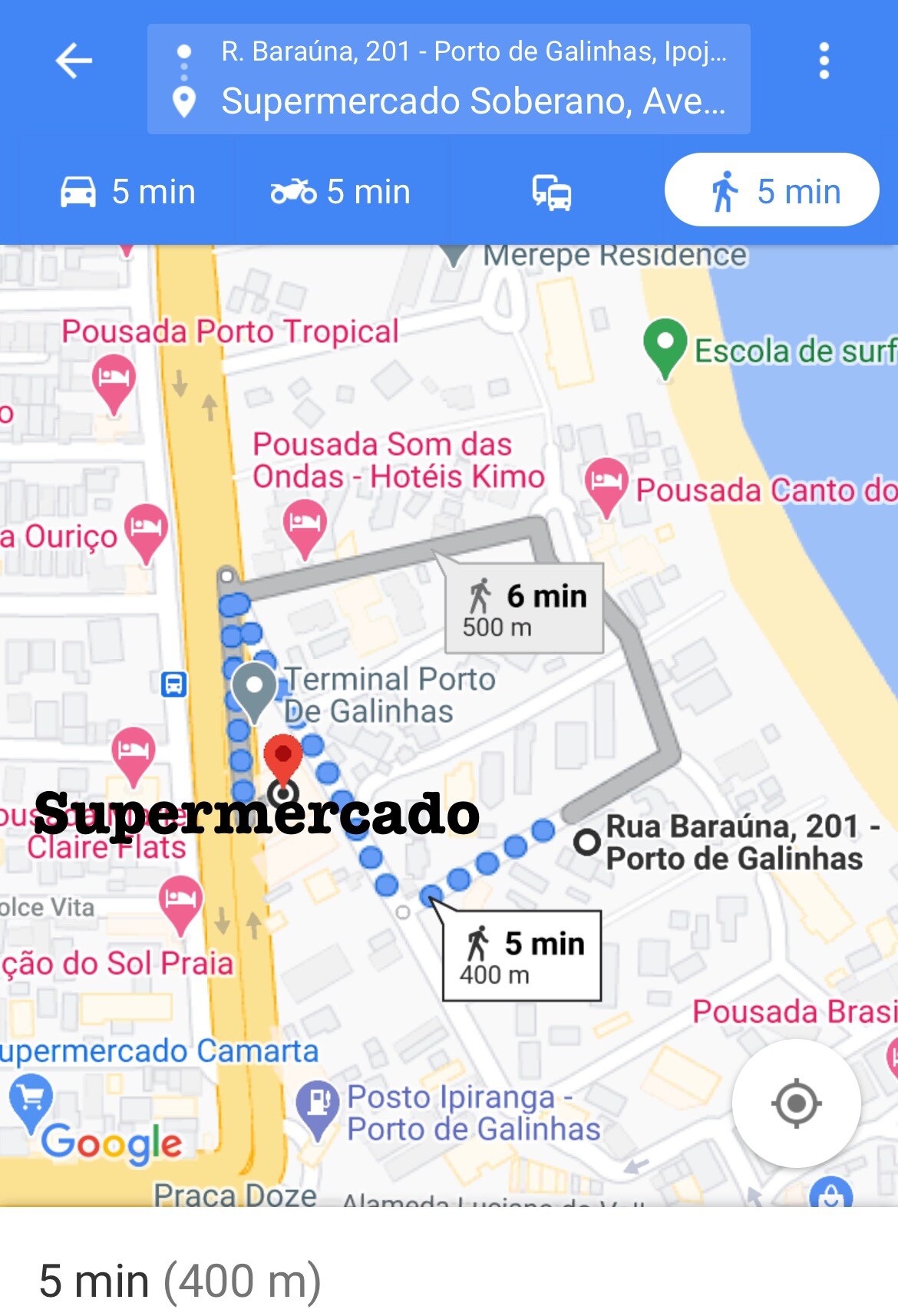Go back using the arrow
The image size is (898, 1316).
coord(74,61)
